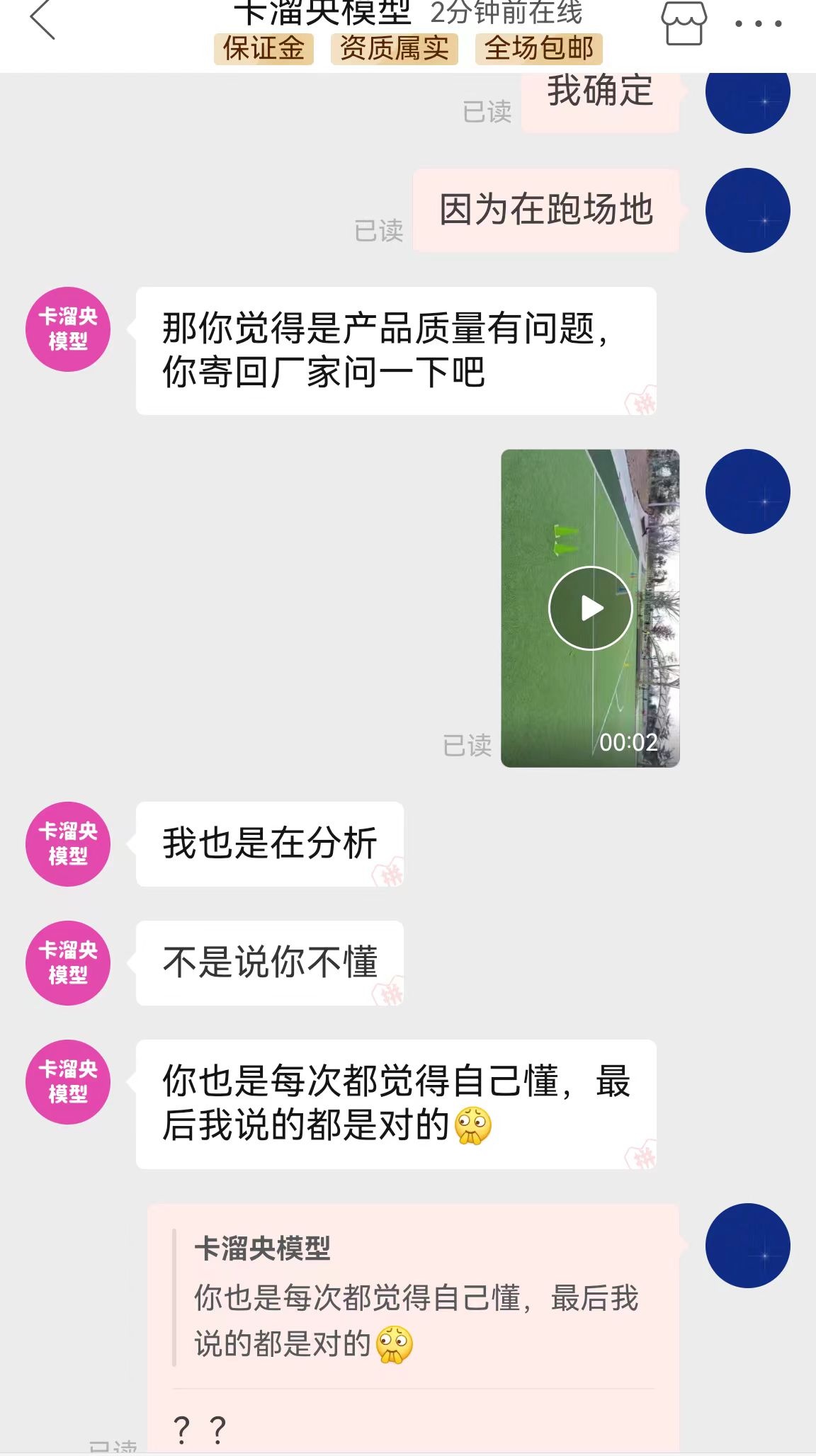The width and height of the screenshot is (816, 1456).
Task: Play the 00:02 video message
Action: coord(590,608)
